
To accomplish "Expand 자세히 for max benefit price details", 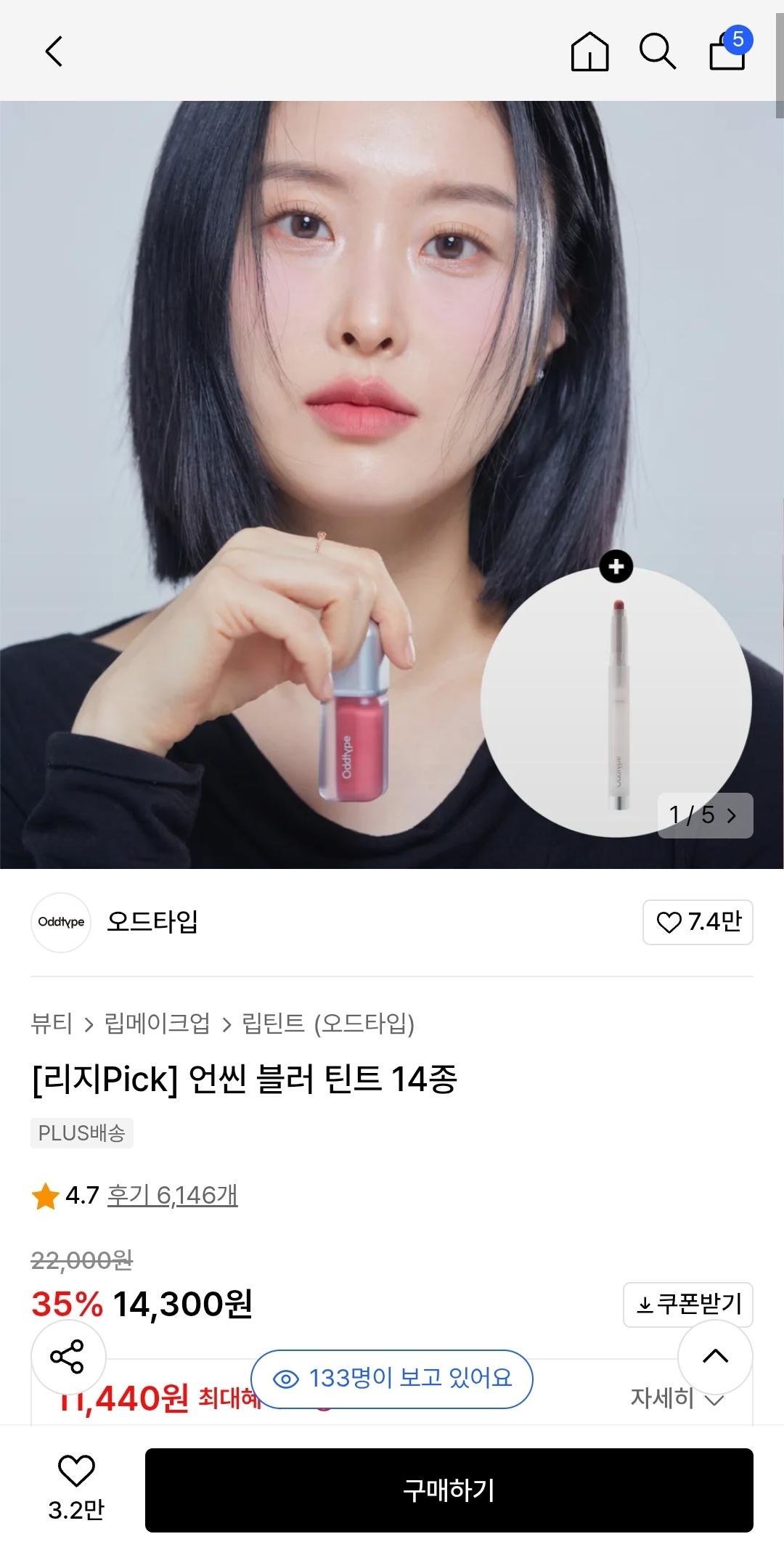I will 677,1397.
